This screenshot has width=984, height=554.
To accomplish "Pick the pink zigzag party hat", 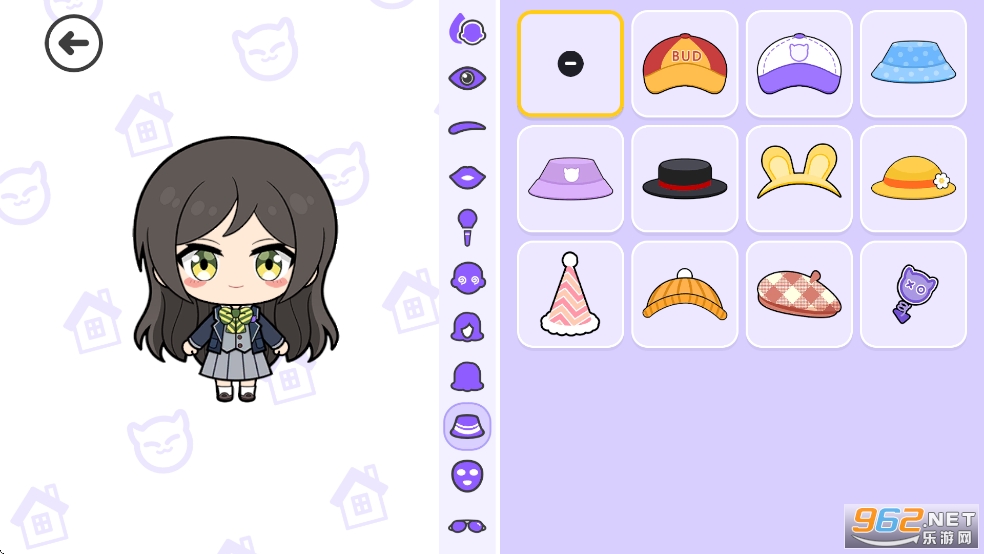I will pyautogui.click(x=570, y=294).
